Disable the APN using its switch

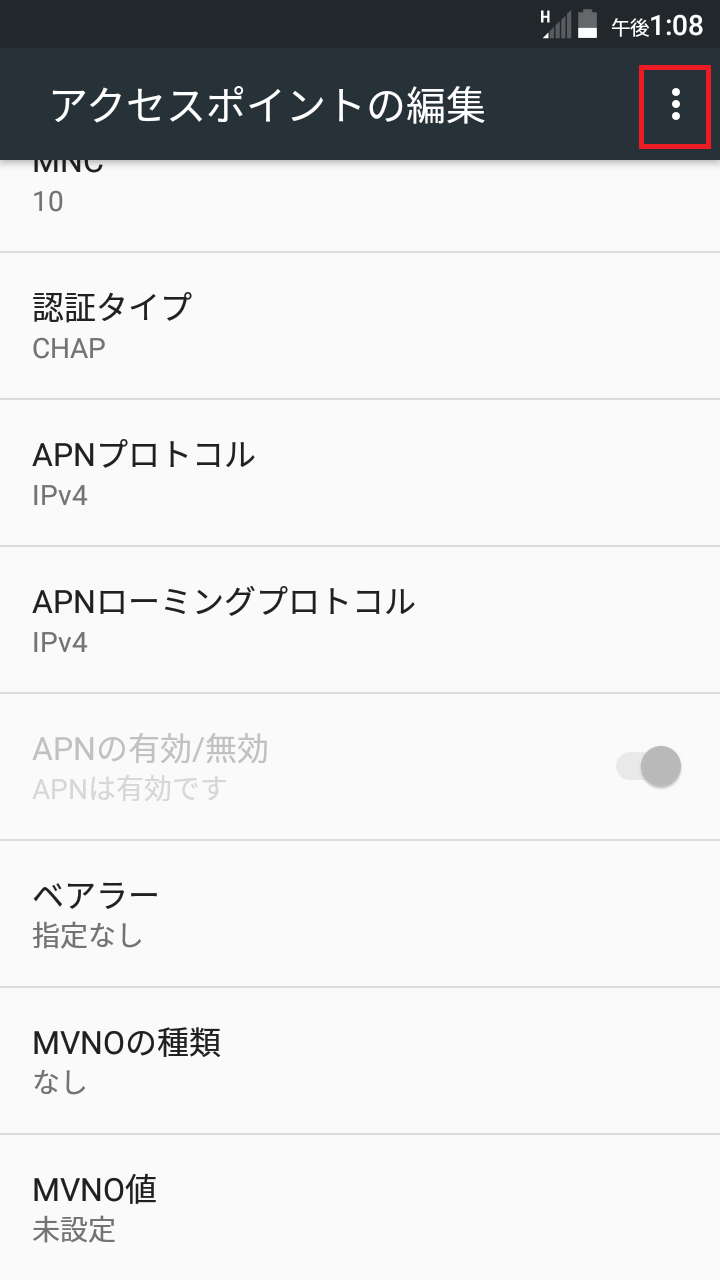(645, 765)
